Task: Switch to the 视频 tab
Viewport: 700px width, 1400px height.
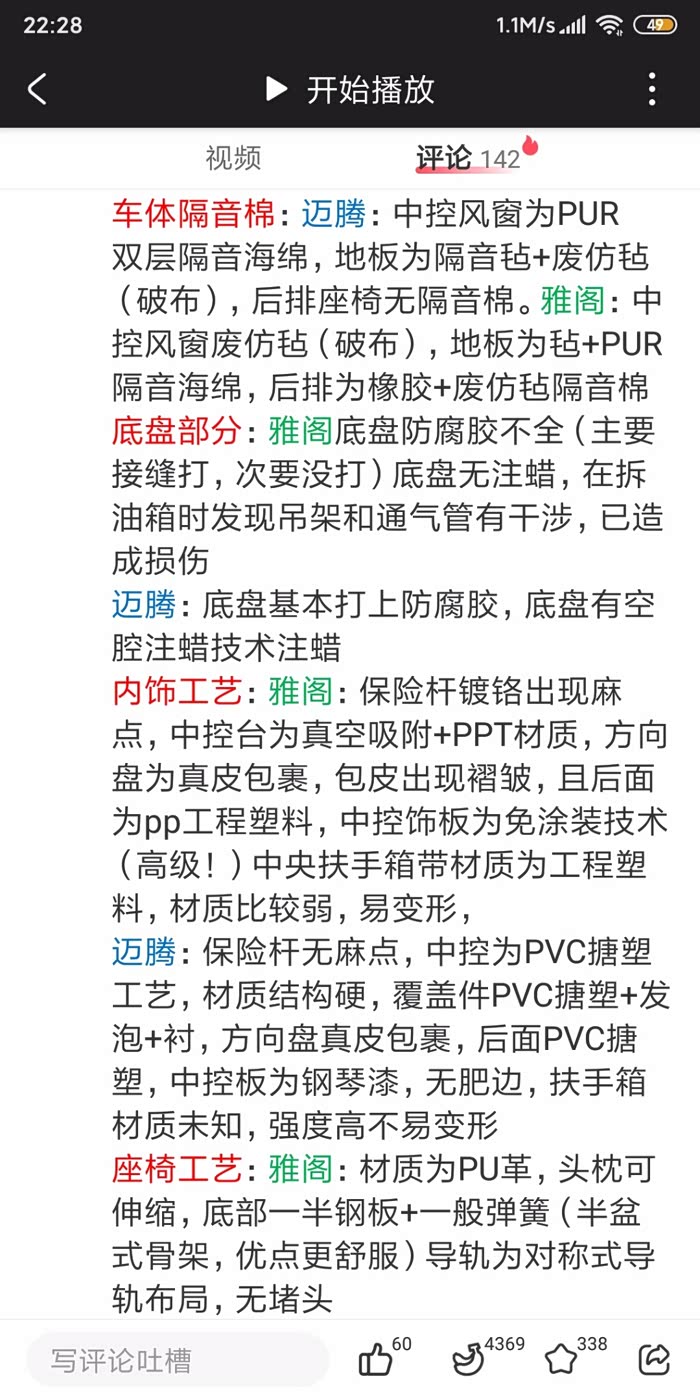Action: tap(233, 158)
